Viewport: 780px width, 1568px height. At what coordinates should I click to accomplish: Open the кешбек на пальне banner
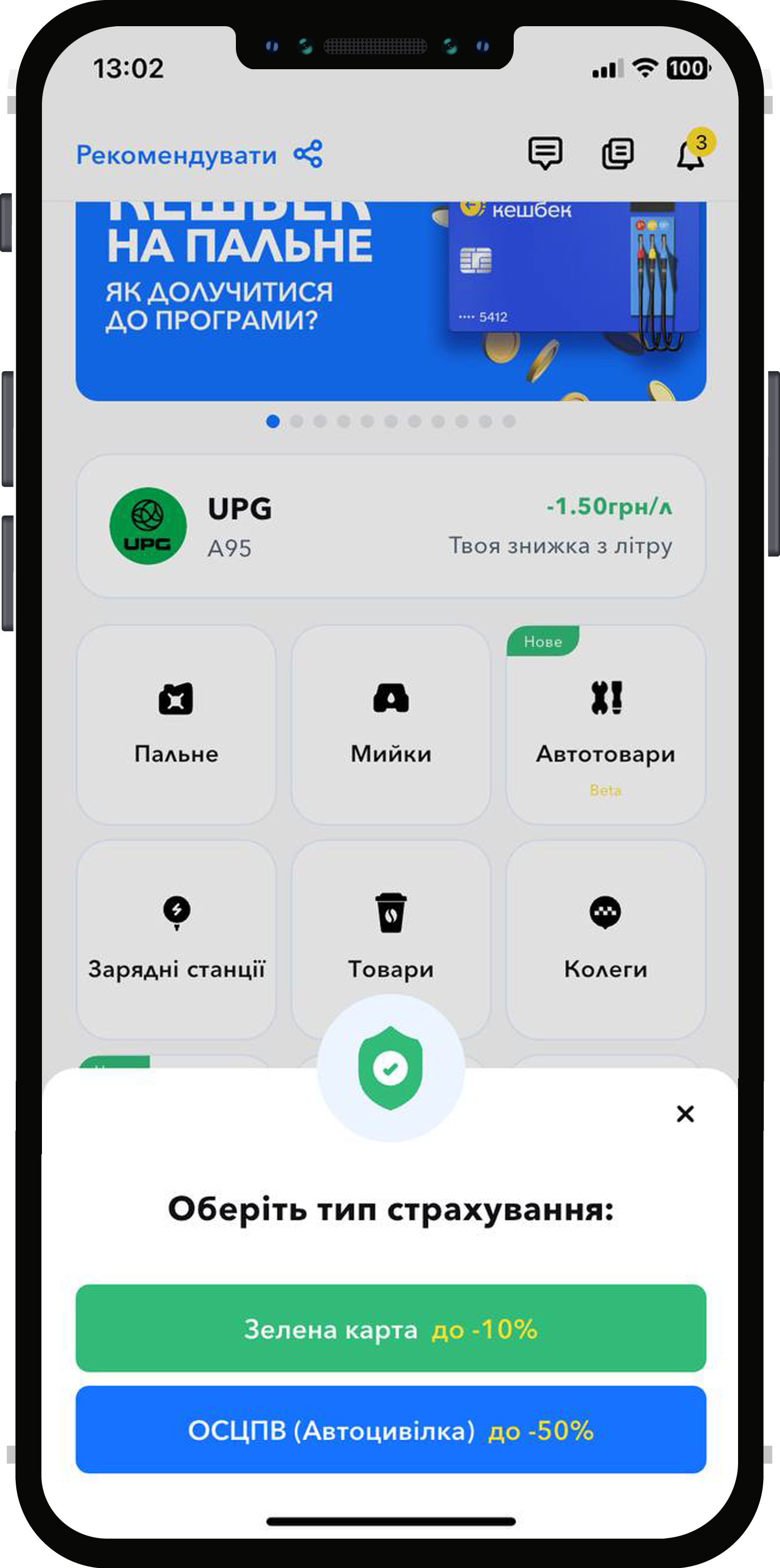coord(391,302)
